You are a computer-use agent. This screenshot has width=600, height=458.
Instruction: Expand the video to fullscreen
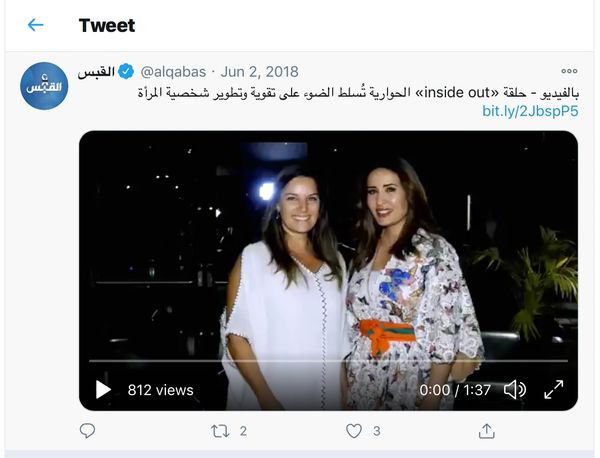tap(553, 390)
